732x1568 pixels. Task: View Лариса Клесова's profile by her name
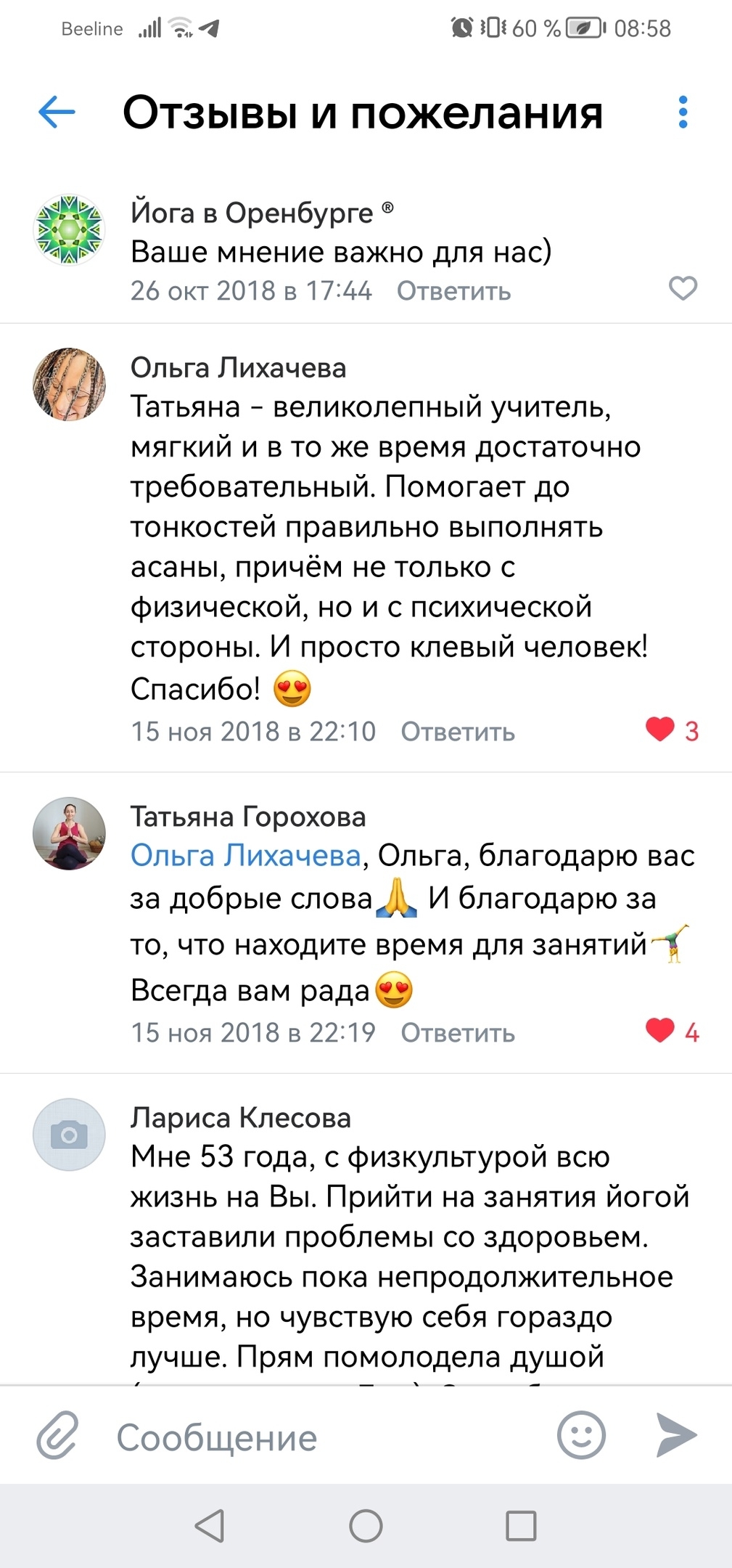241,1118
